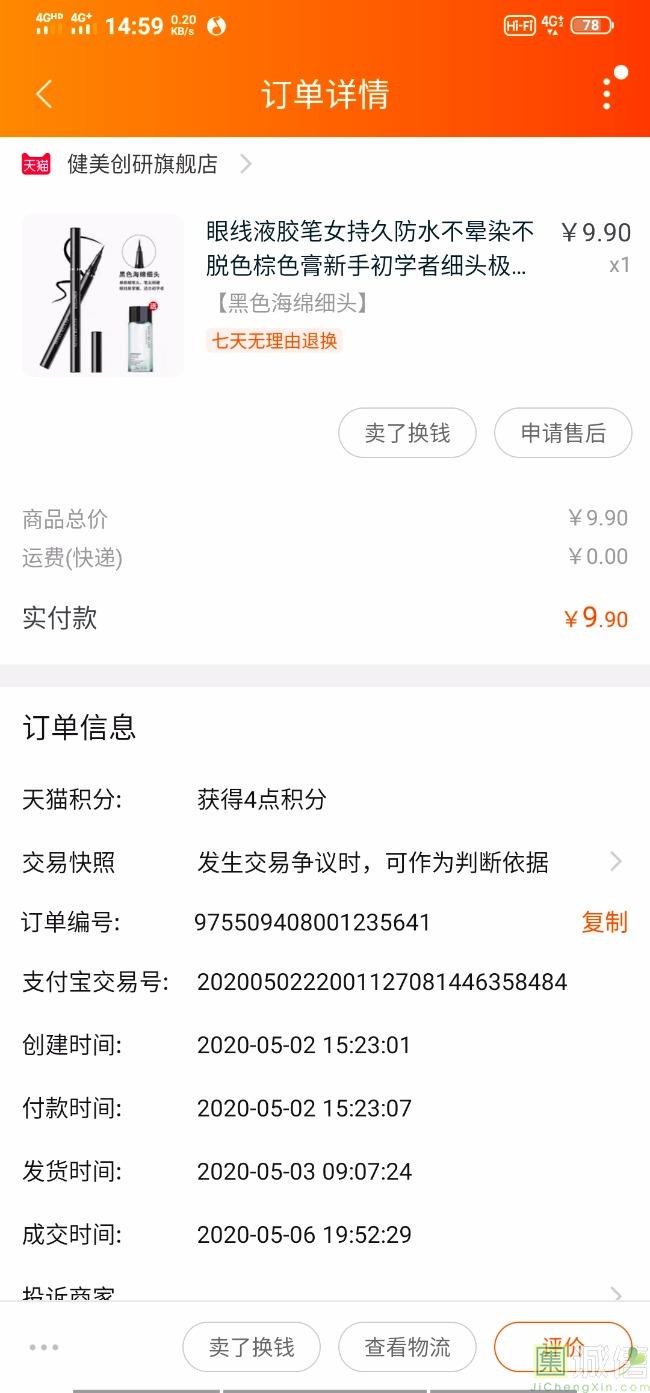Go back from order details
This screenshot has height=1393, width=650.
coord(43,94)
